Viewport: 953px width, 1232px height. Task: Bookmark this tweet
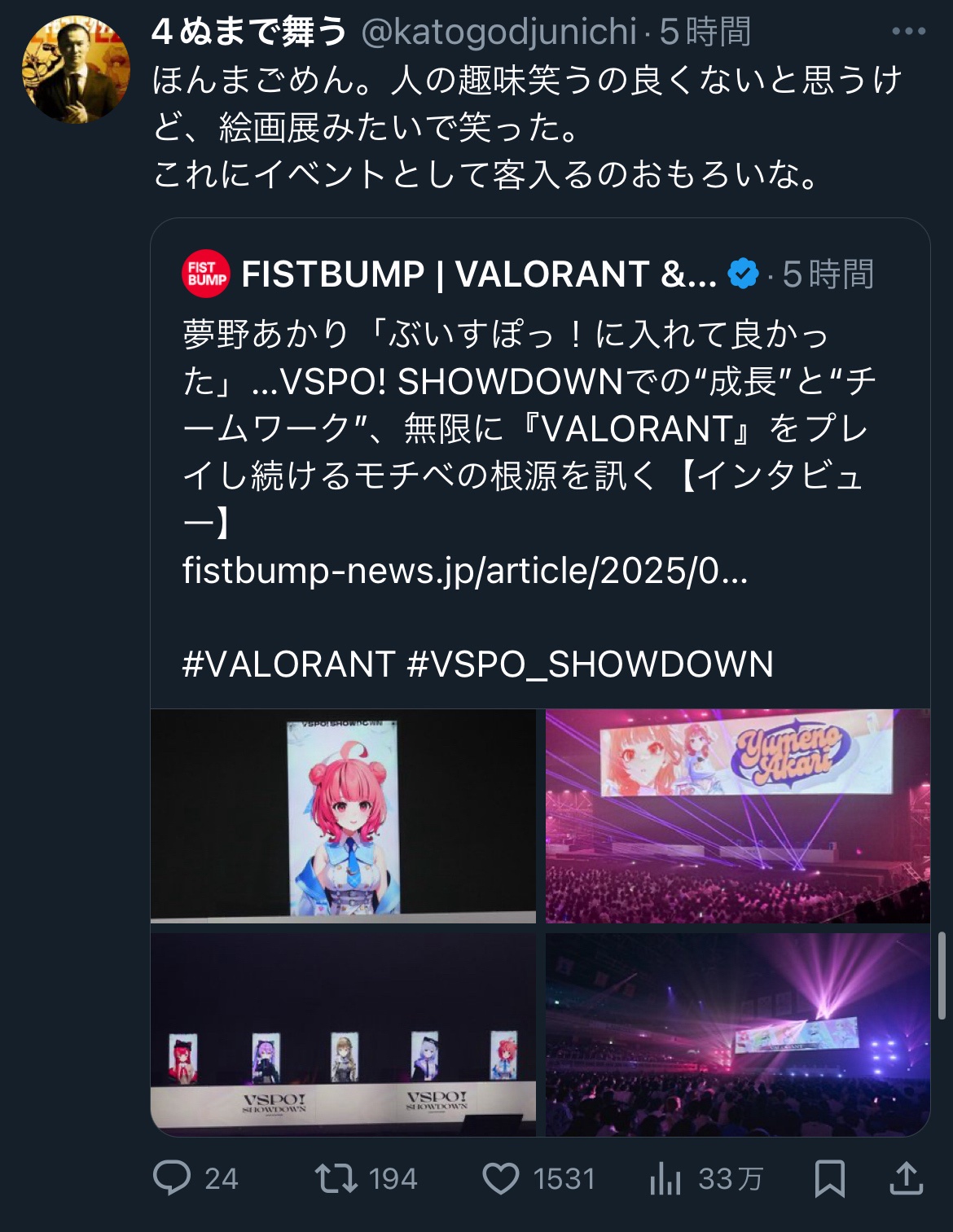[x=829, y=1178]
